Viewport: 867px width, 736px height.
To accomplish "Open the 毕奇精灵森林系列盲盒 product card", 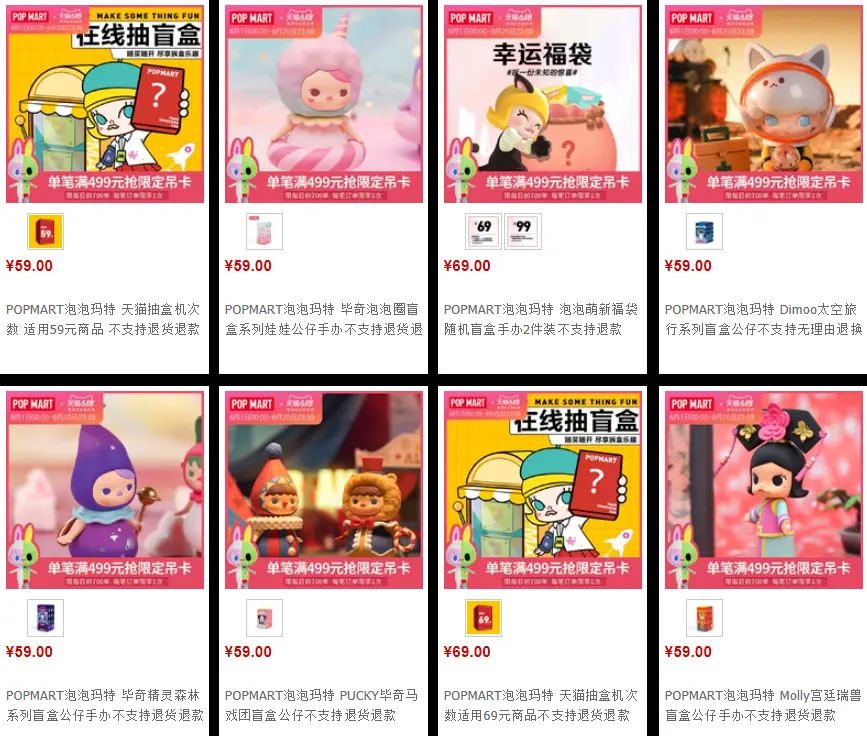I will [x=105, y=489].
